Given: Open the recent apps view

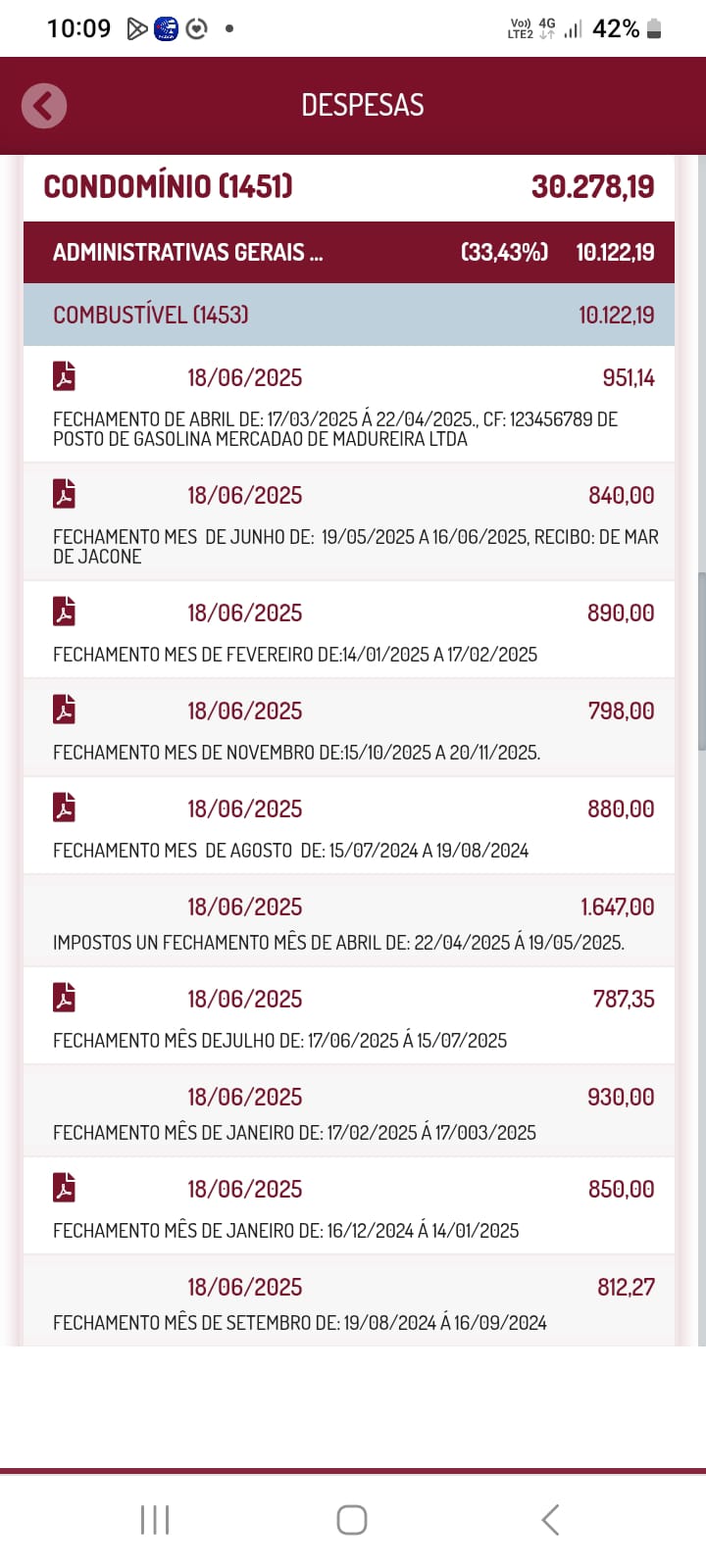Looking at the screenshot, I should pyautogui.click(x=155, y=1520).
